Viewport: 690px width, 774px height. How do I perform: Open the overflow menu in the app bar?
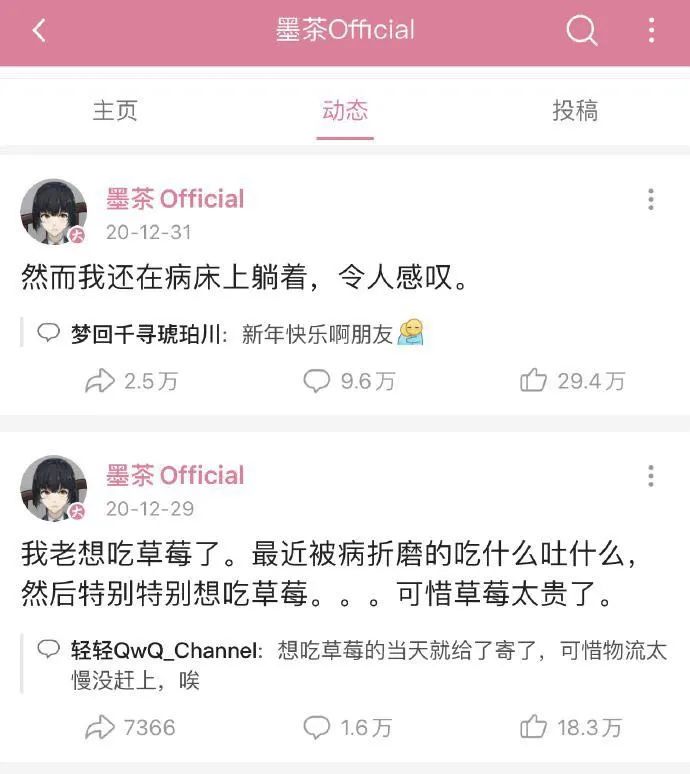(651, 31)
